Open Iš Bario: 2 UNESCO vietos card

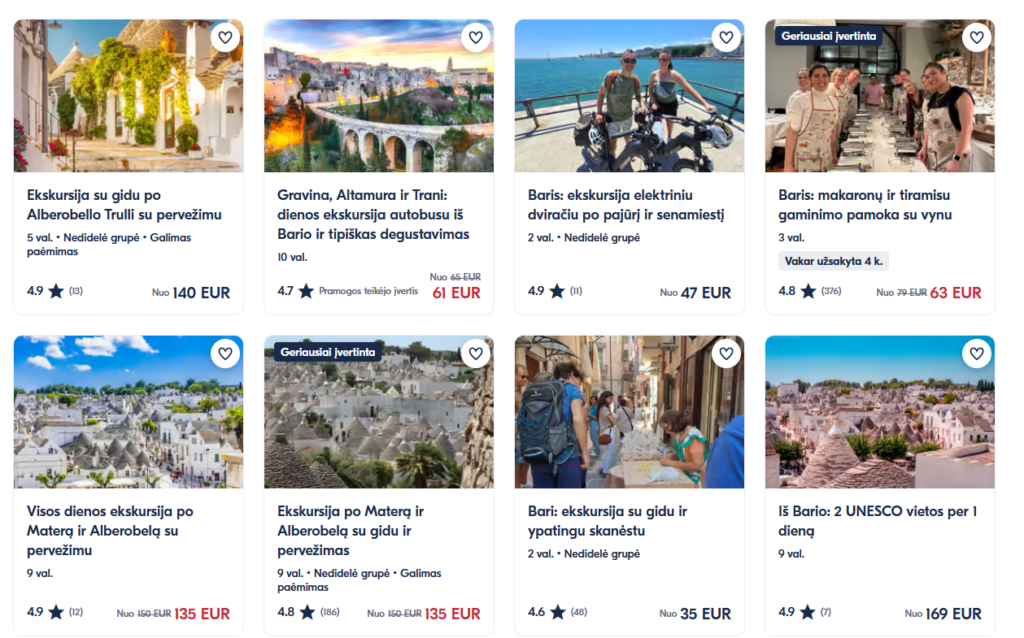tap(877, 520)
